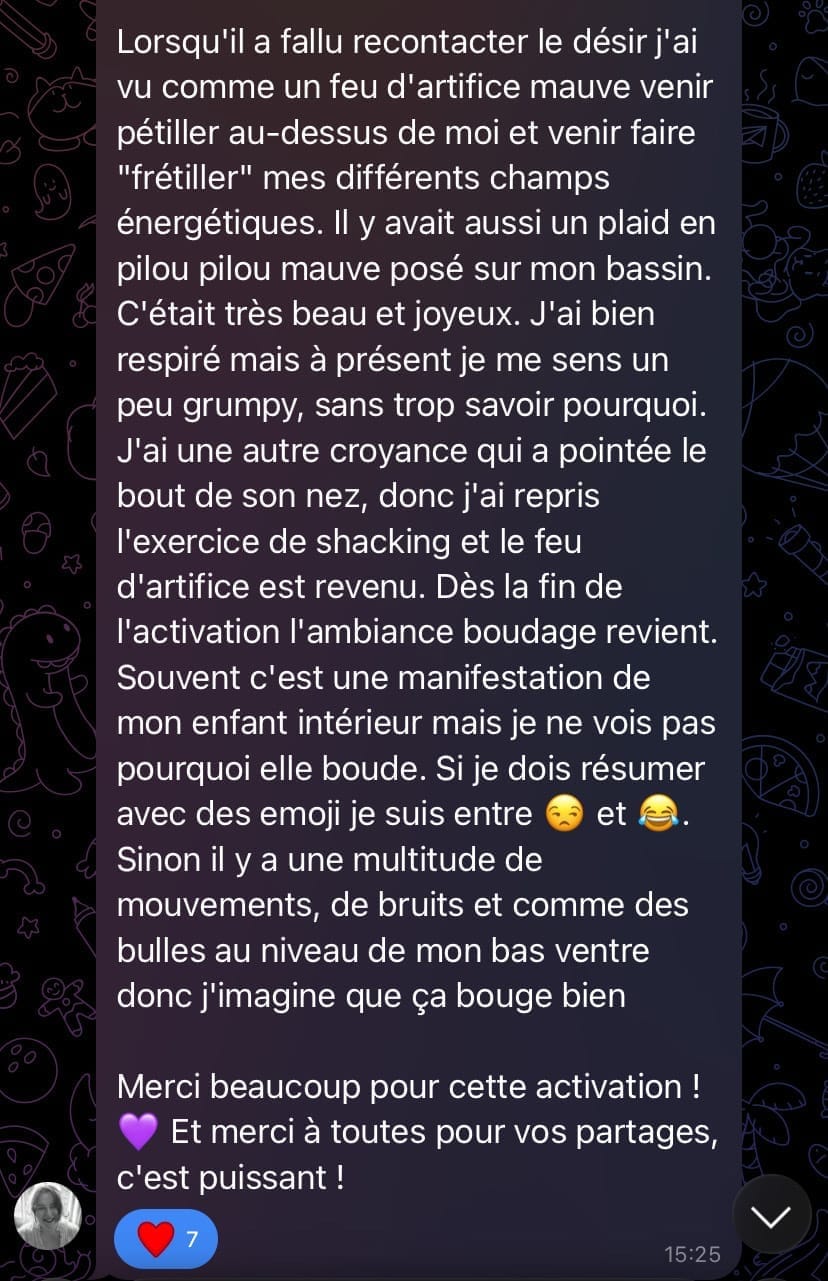Open the sender's profile photo
The width and height of the screenshot is (828, 1281).
[x=48, y=1215]
